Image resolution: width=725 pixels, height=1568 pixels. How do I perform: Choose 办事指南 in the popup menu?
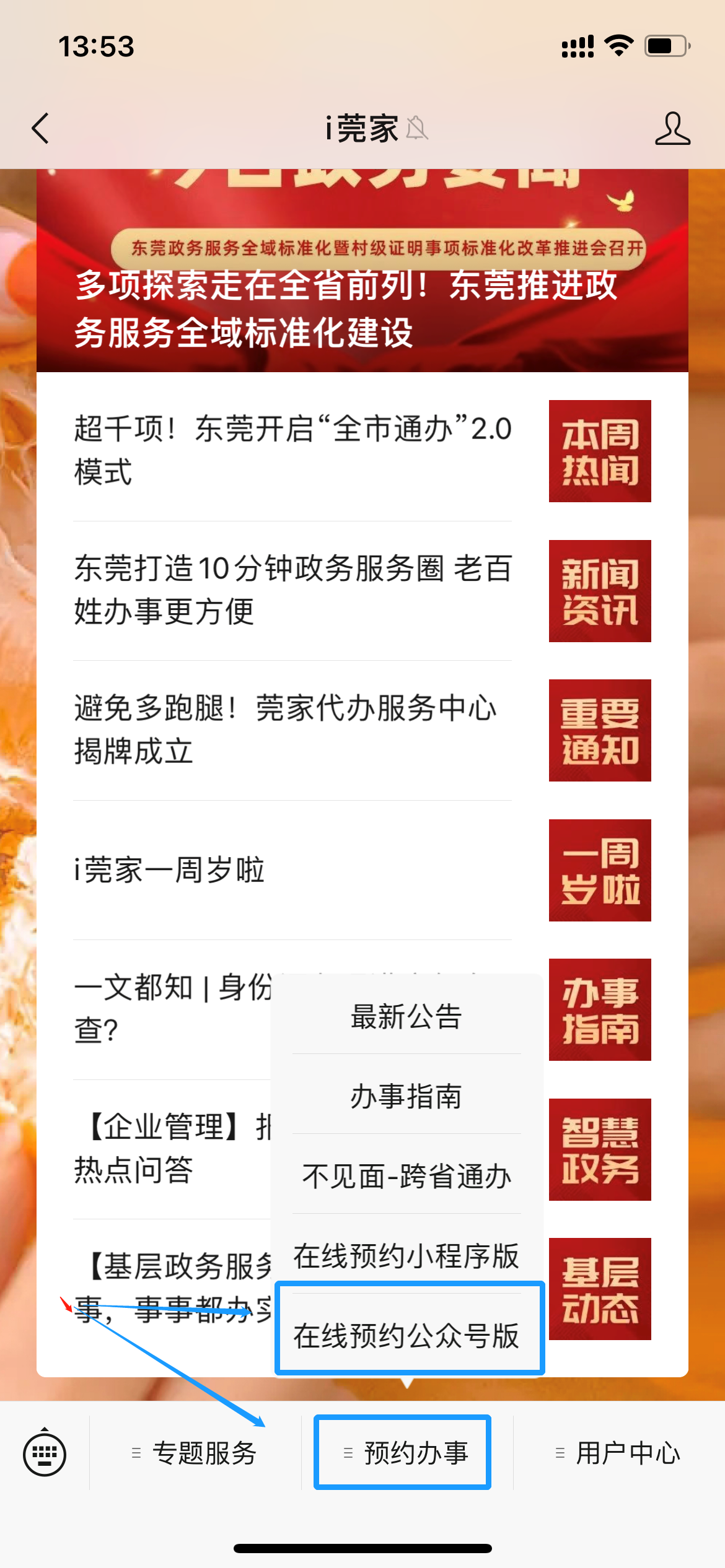click(406, 1096)
